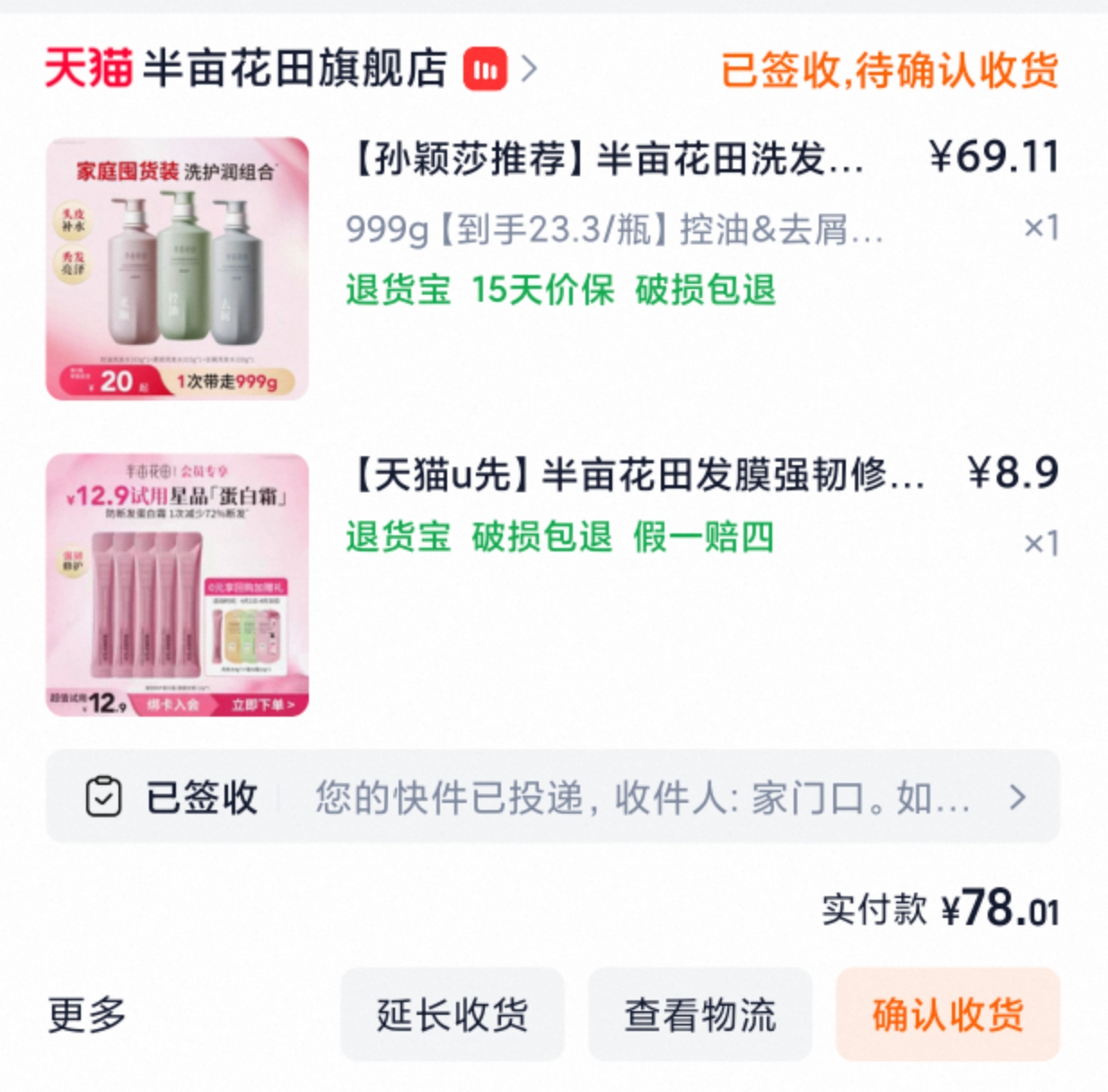Tap 查看物流 to view logistics

click(699, 1015)
